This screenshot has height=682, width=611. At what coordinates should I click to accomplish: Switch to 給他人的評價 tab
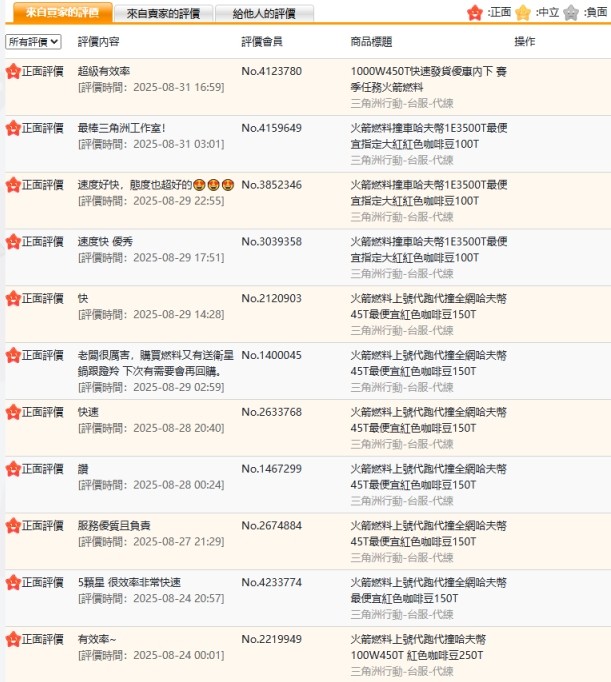click(264, 14)
